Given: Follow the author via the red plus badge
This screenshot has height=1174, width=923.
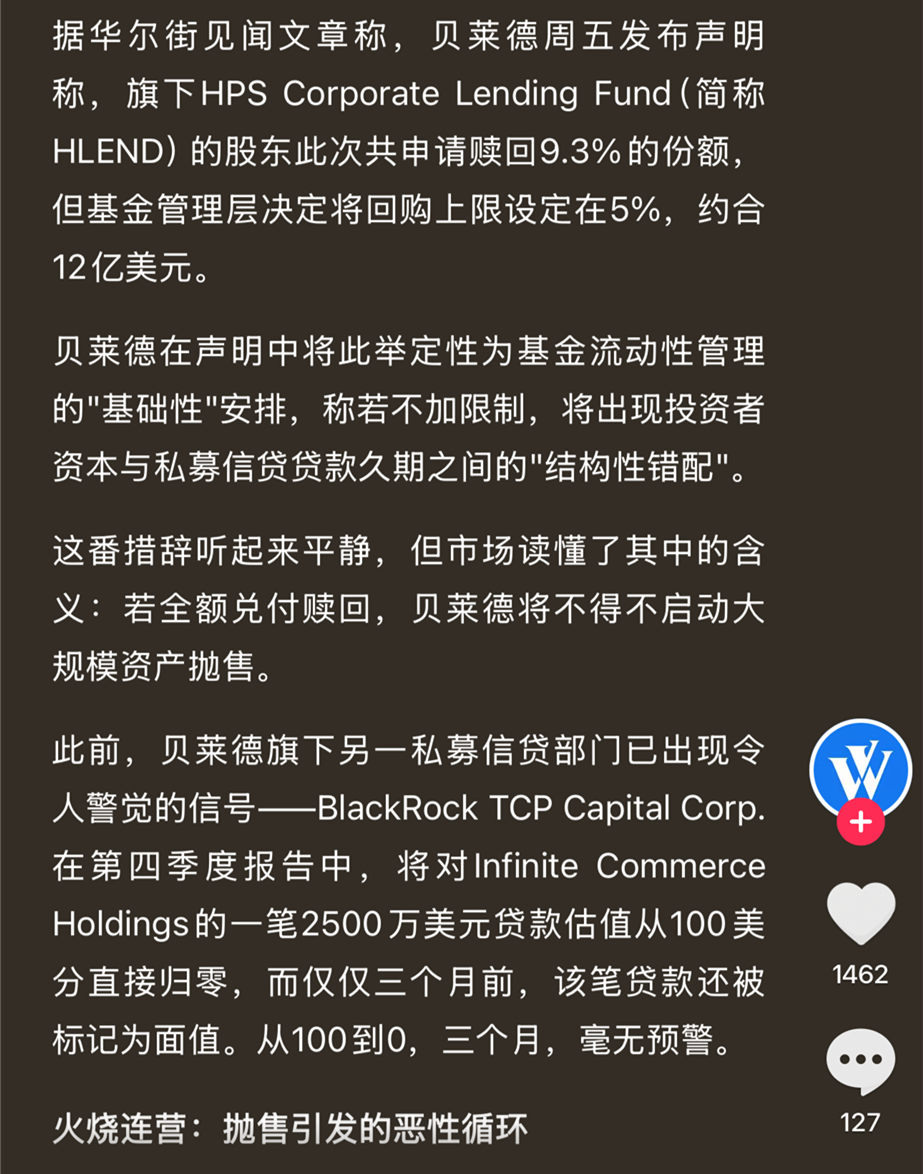Looking at the screenshot, I should tap(860, 823).
